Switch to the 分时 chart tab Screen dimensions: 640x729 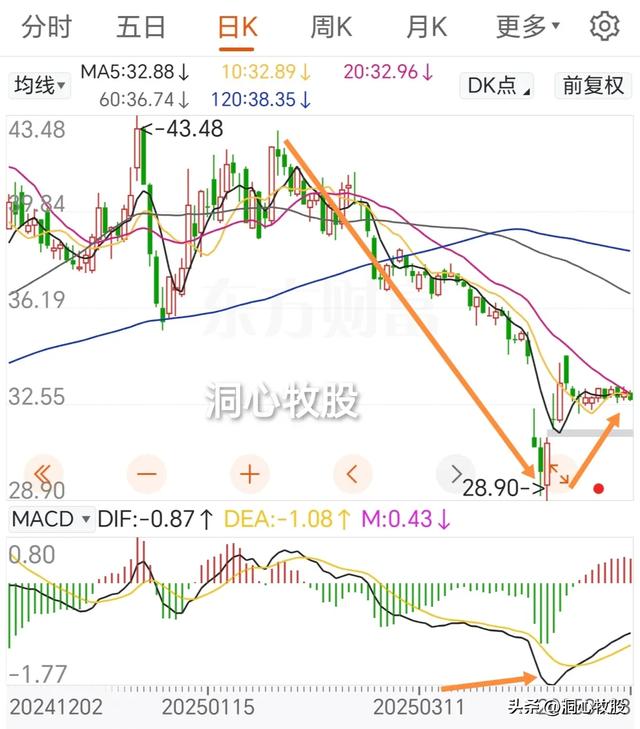[47, 26]
